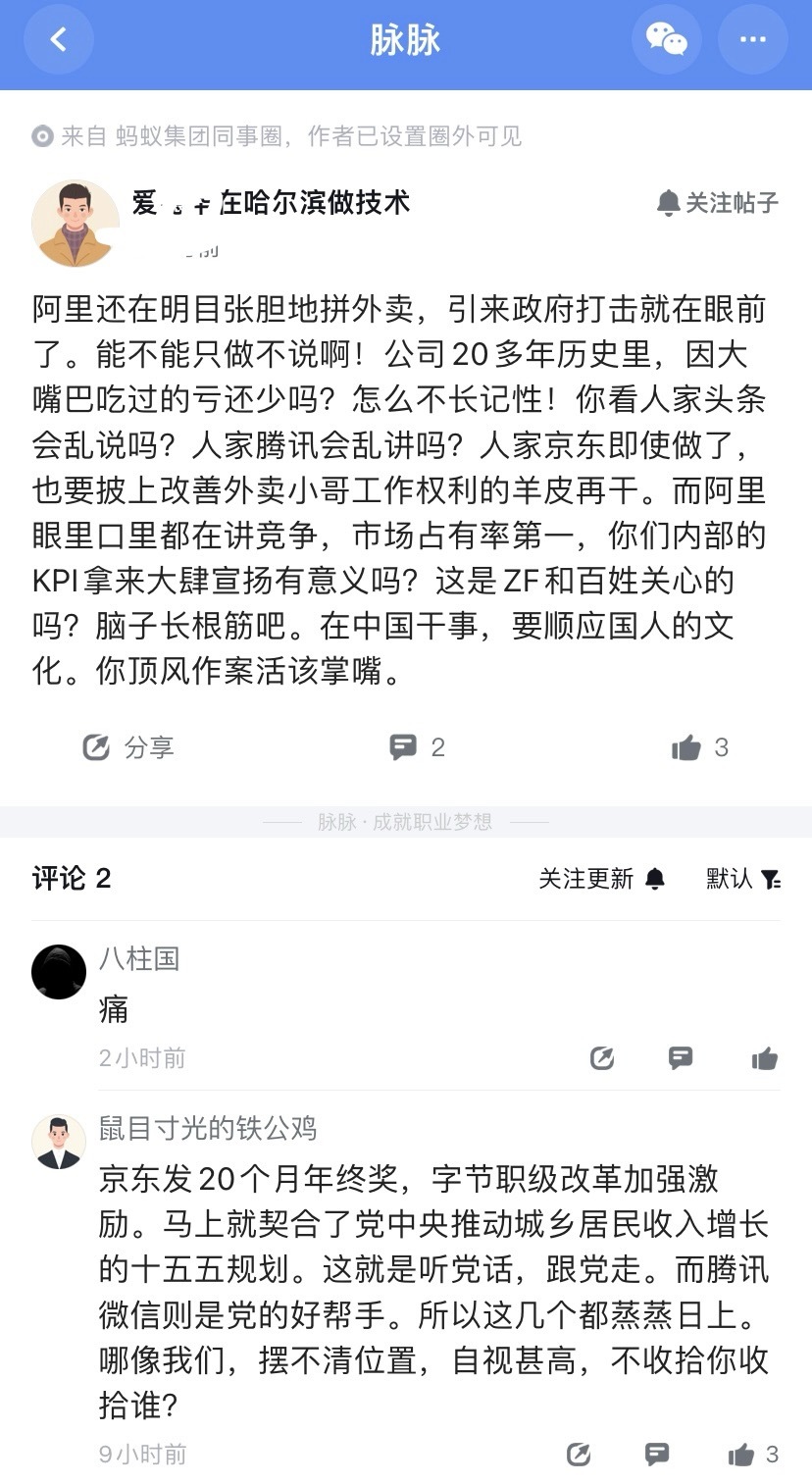The image size is (812, 1483).
Task: Open the more options icon in the top bar
Action: click(752, 39)
